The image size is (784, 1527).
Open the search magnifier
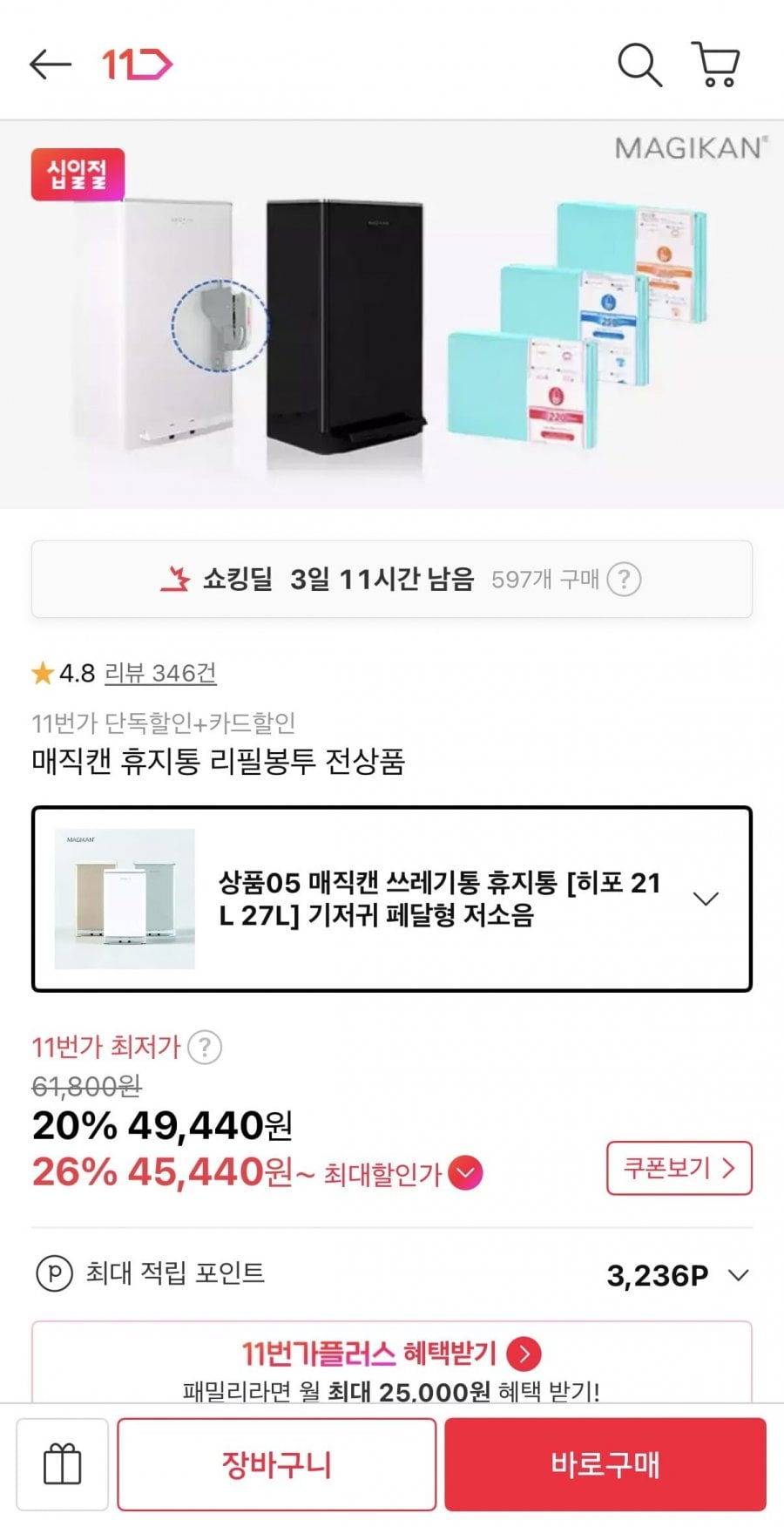point(639,64)
